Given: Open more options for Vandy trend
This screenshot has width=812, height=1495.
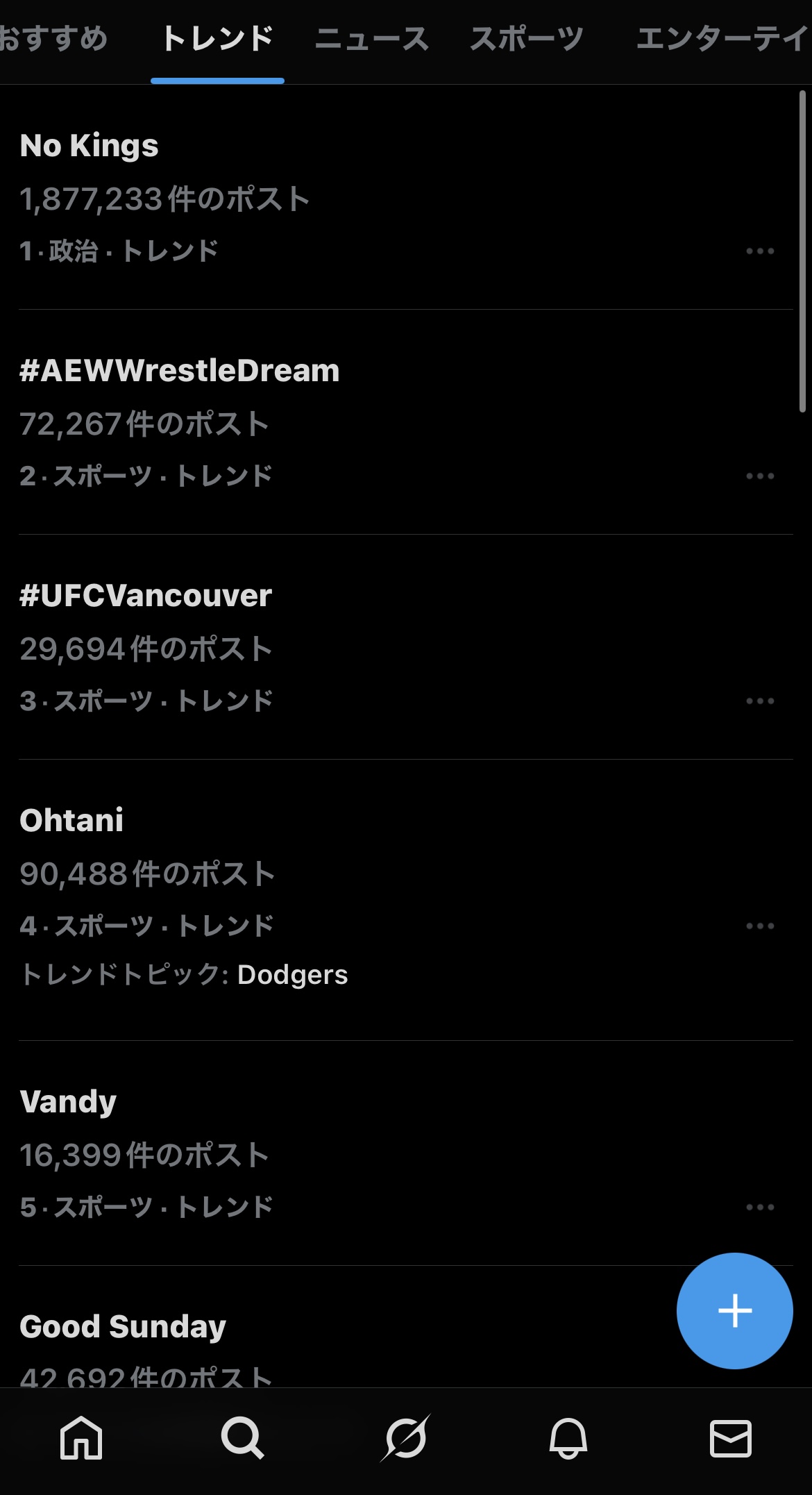Looking at the screenshot, I should [x=760, y=1208].
